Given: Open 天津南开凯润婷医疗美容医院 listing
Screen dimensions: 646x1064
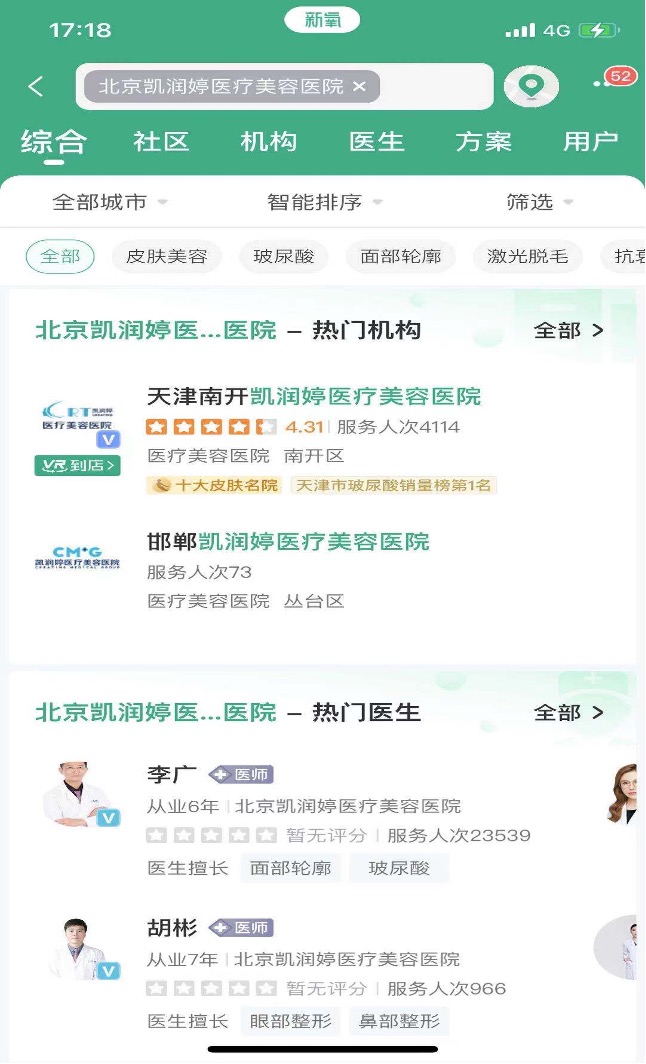Looking at the screenshot, I should (x=314, y=397).
